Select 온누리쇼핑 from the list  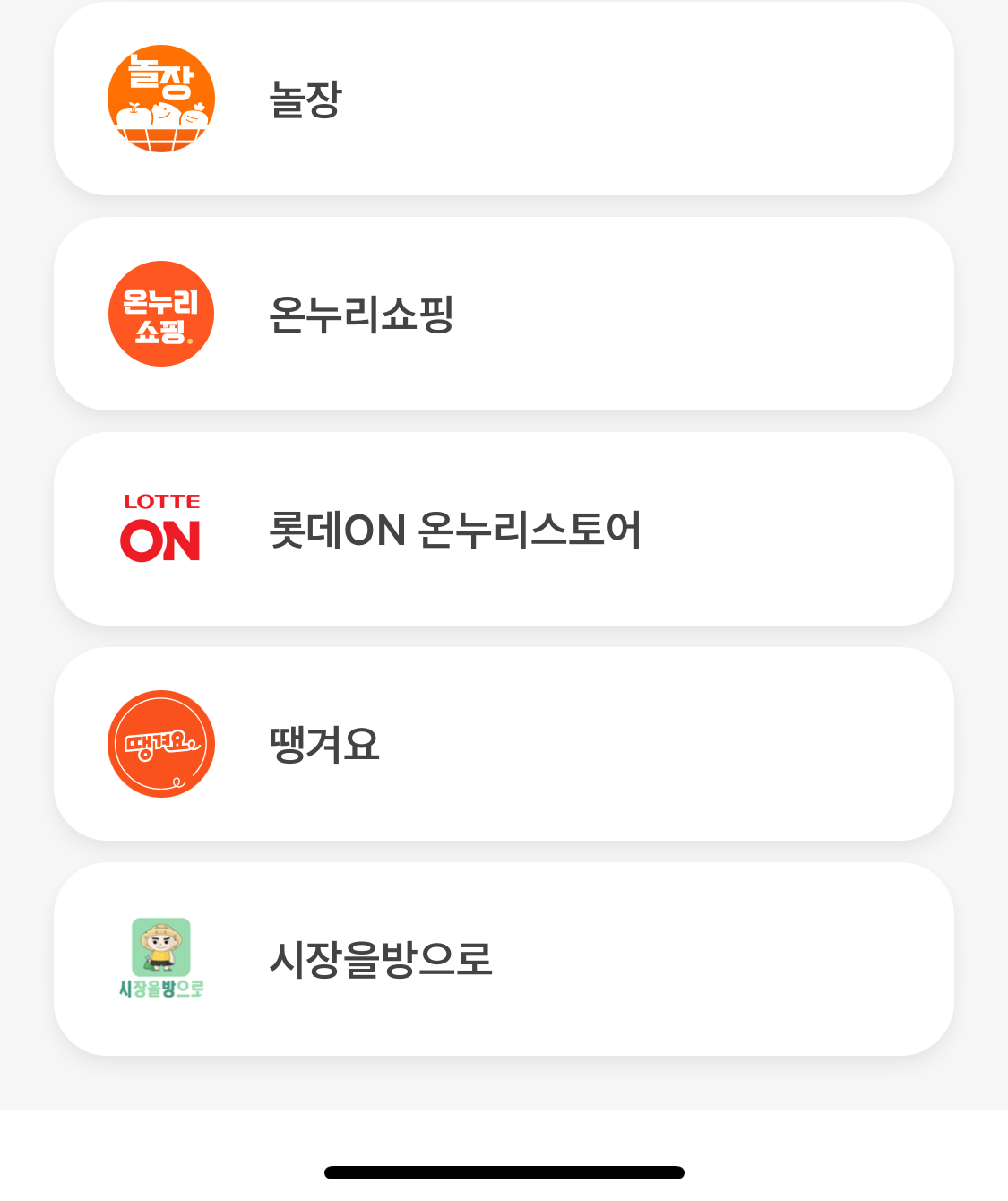[504, 314]
